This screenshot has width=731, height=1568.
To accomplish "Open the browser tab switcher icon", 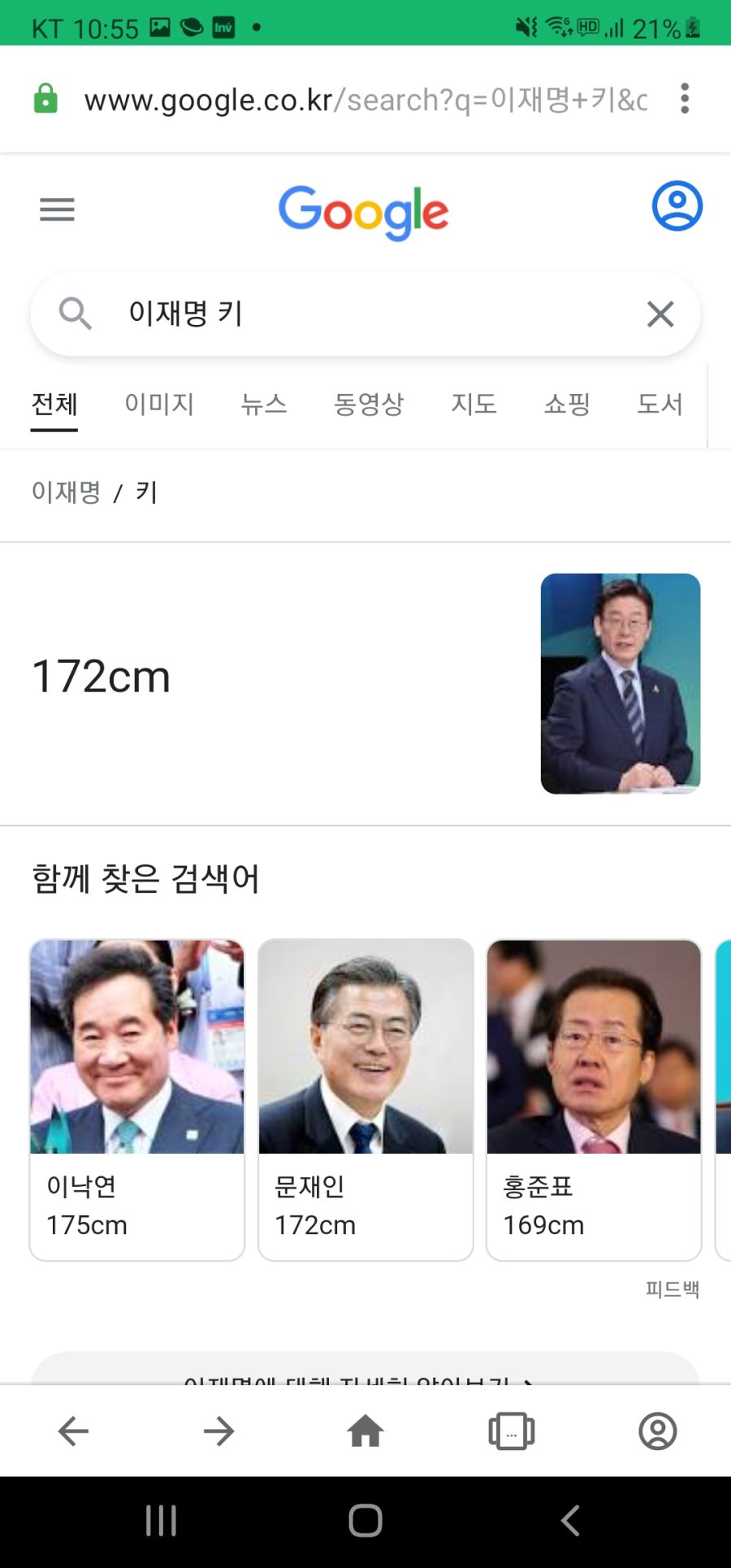I will click(511, 1431).
